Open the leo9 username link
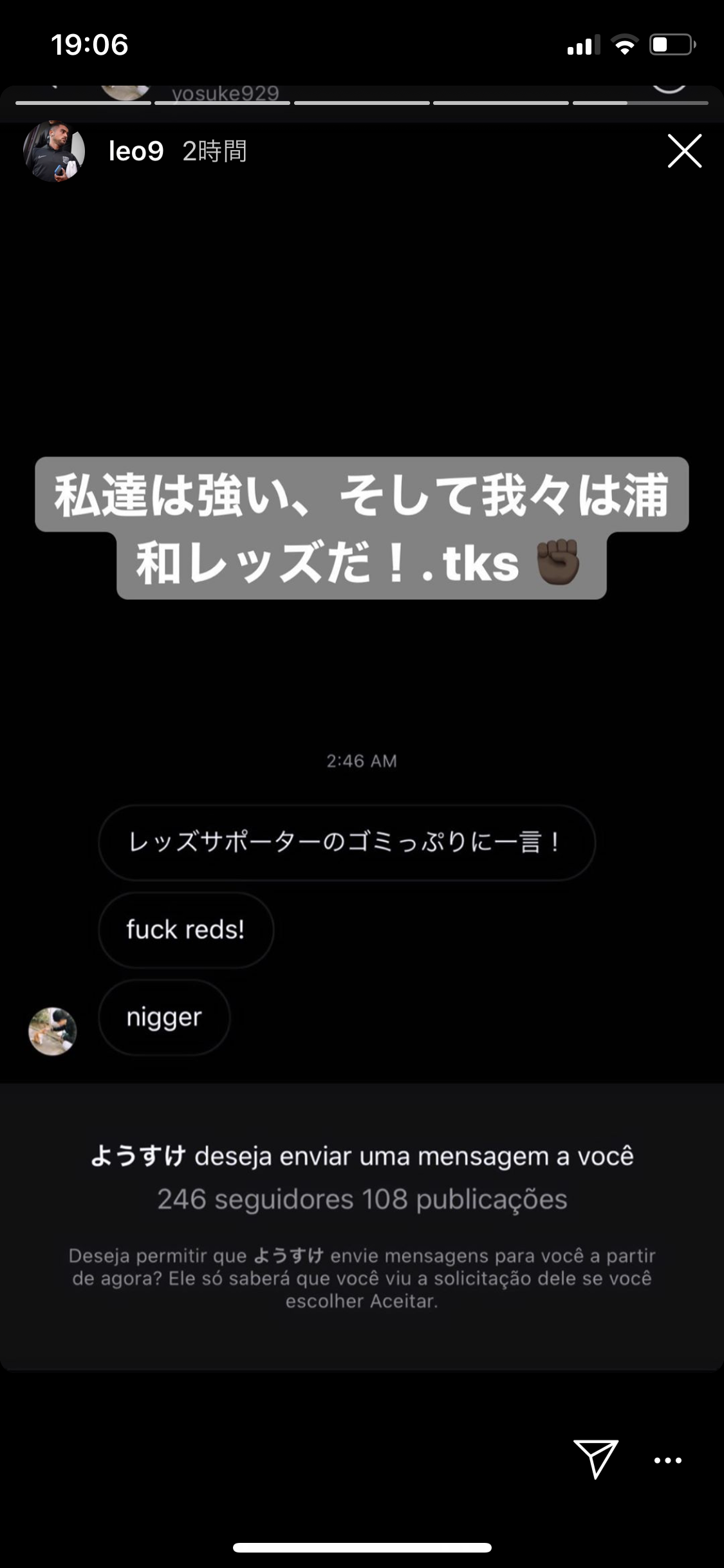This screenshot has width=724, height=1568. (x=136, y=151)
